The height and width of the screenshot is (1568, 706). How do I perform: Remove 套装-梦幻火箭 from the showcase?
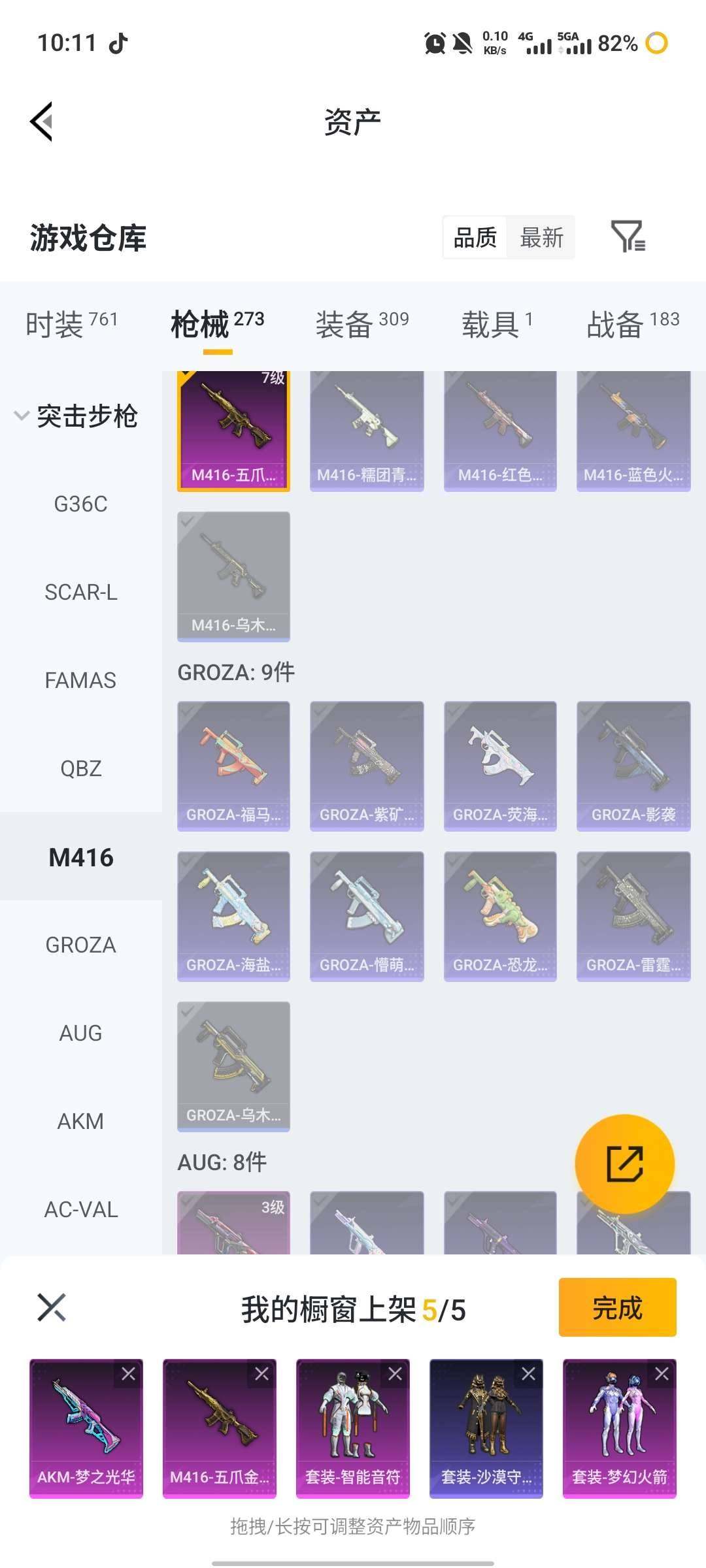[x=662, y=1374]
